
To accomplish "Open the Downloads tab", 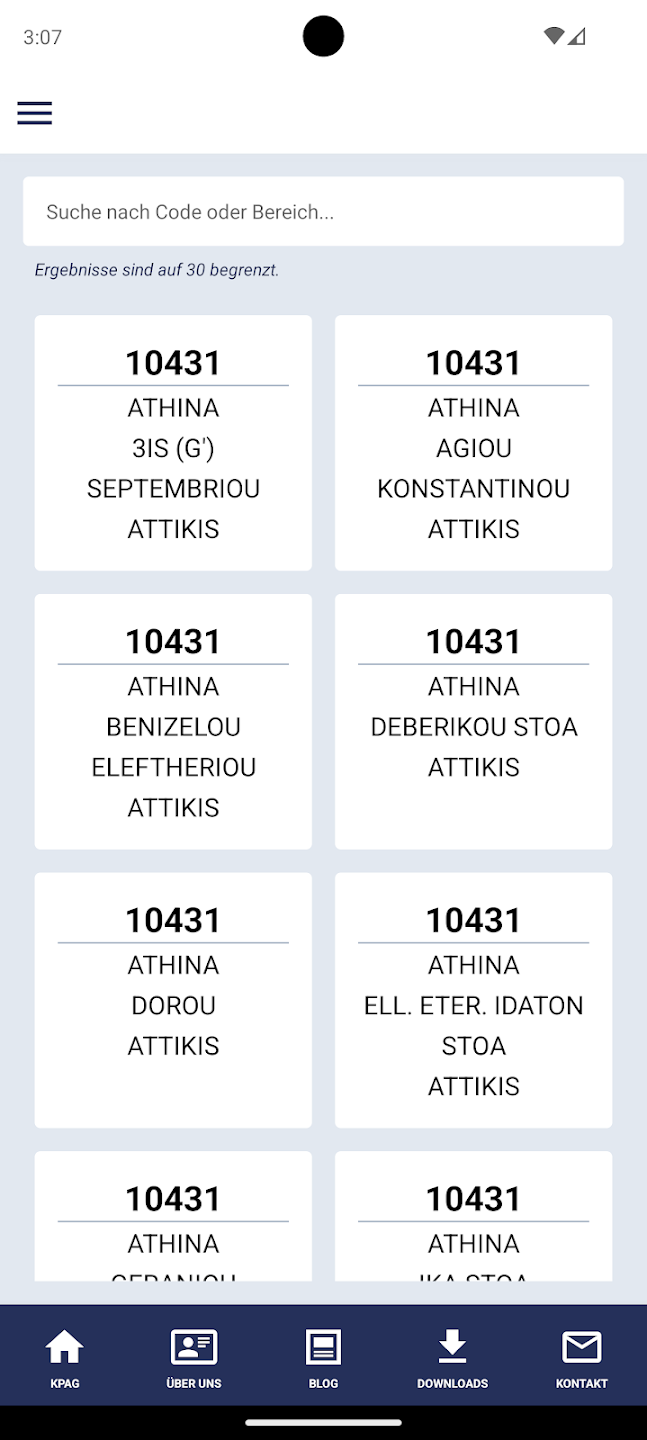I will (x=452, y=1358).
